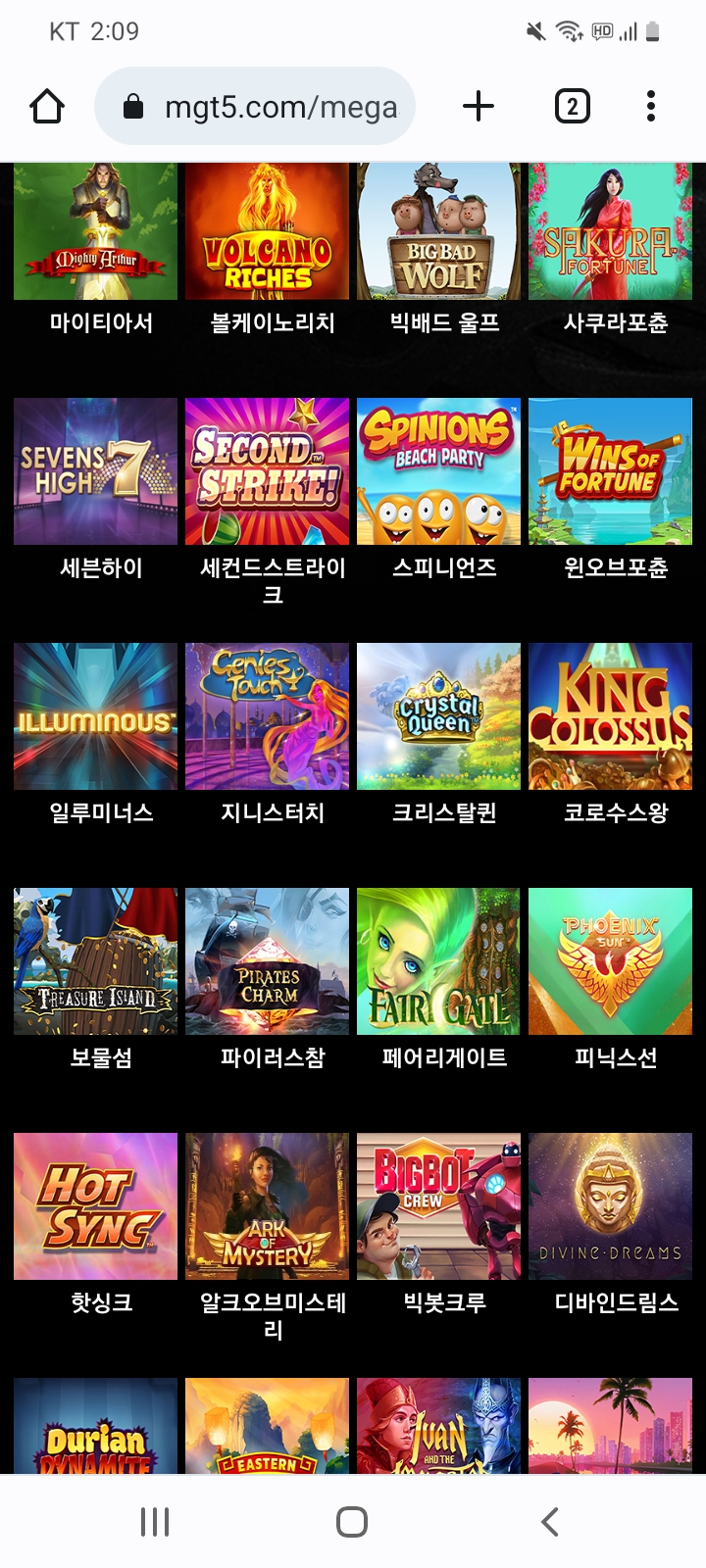This screenshot has width=706, height=1568.
Task: Open the Phoenix Sun slot
Action: click(610, 961)
